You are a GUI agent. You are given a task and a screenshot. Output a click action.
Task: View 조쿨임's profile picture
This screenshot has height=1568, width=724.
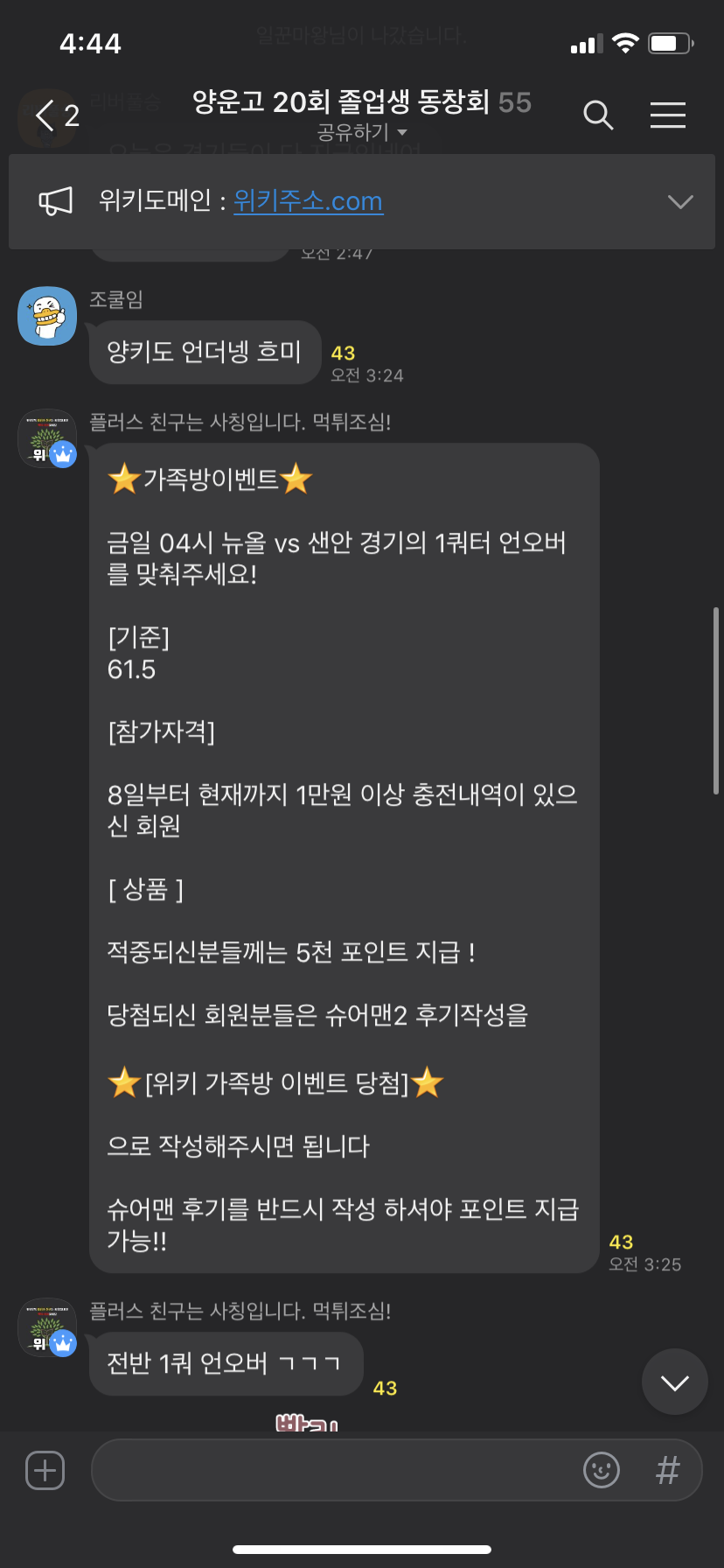pyautogui.click(x=47, y=316)
